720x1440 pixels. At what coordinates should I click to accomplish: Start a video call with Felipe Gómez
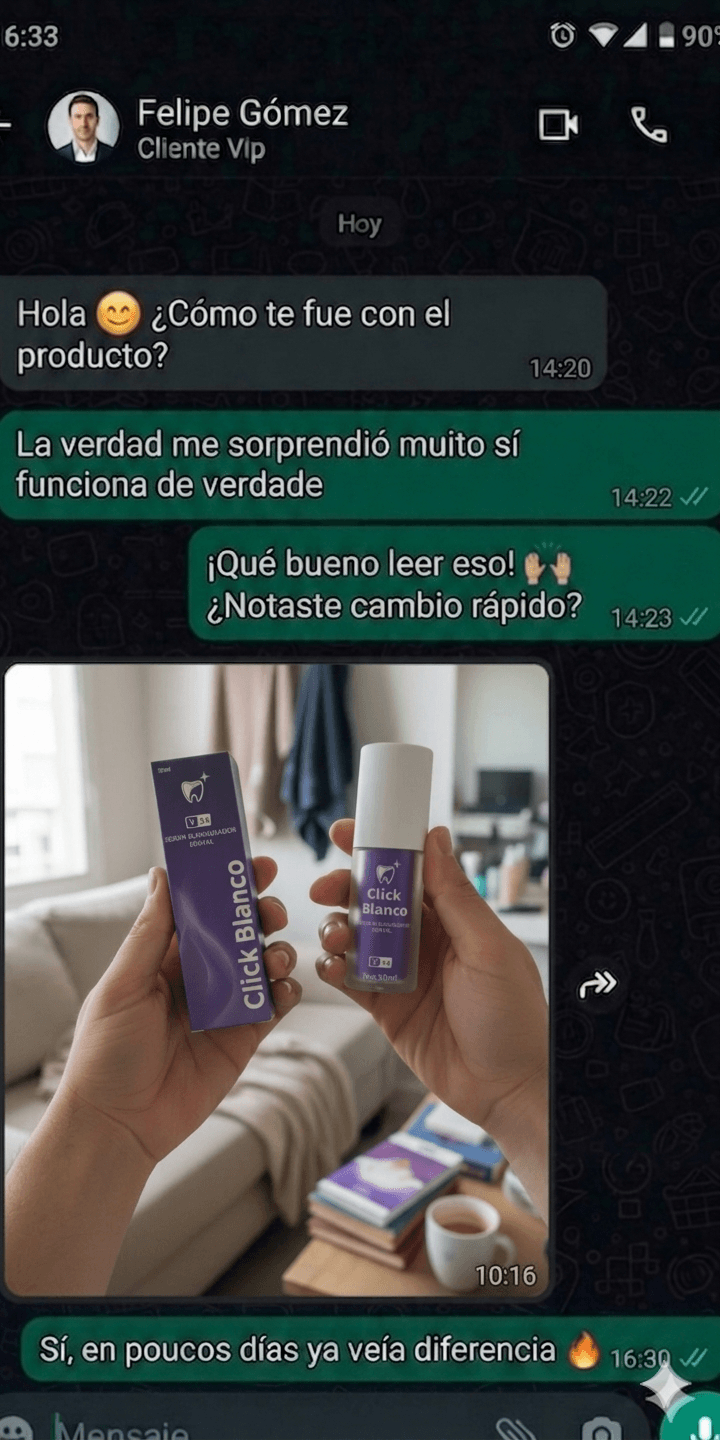[558, 125]
